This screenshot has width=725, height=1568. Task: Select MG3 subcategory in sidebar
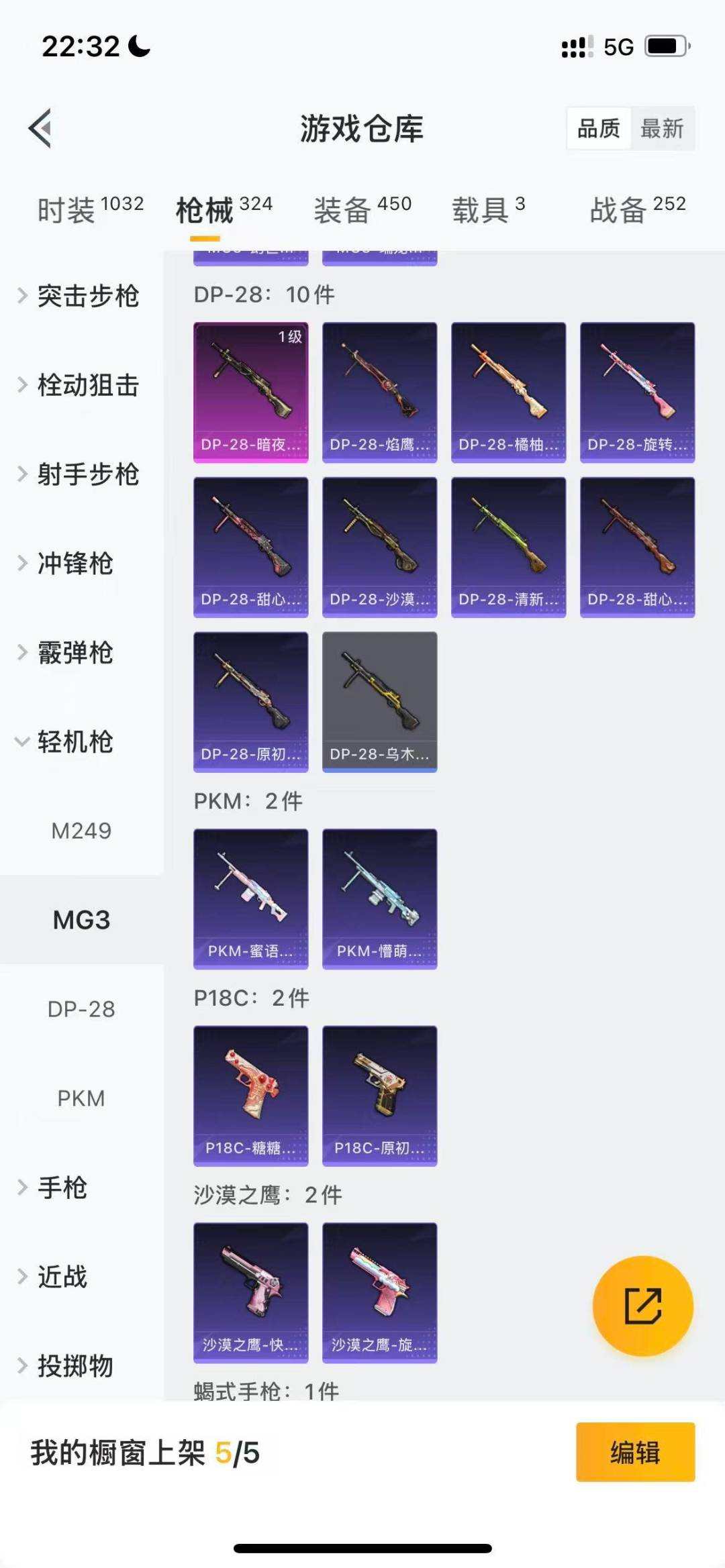tap(81, 921)
